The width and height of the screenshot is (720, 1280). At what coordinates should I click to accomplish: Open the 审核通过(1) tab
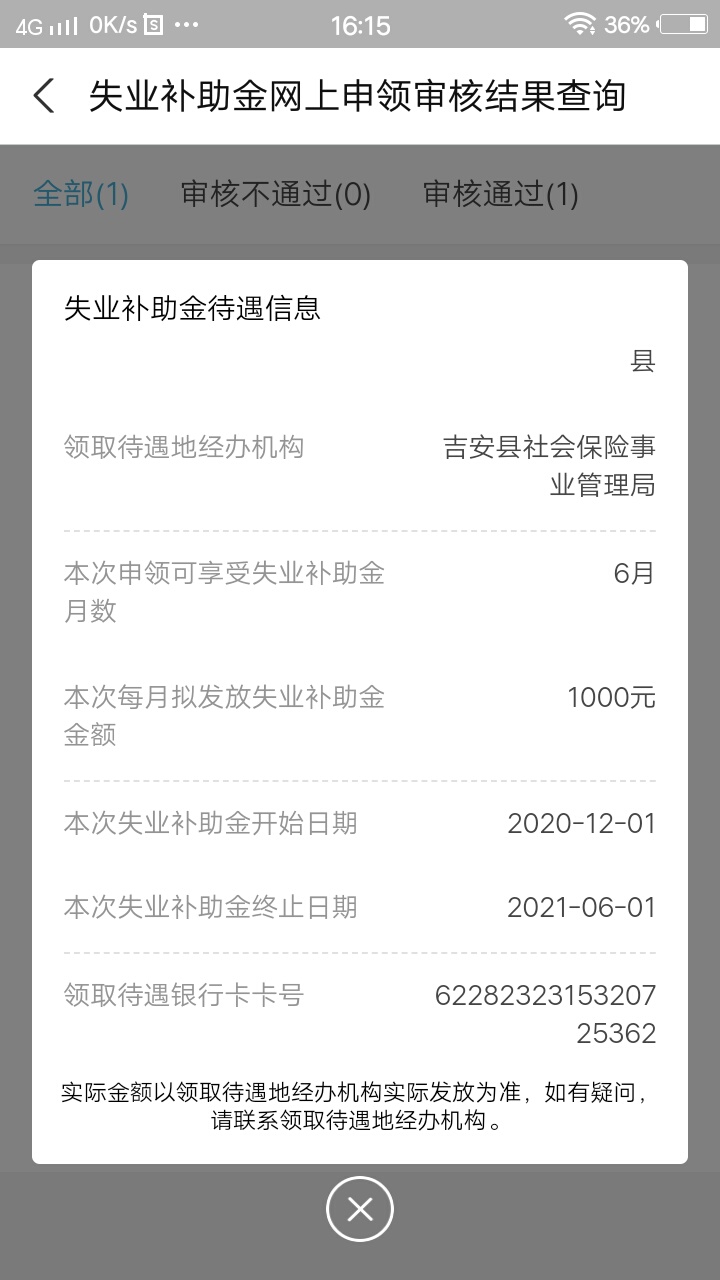click(x=501, y=194)
